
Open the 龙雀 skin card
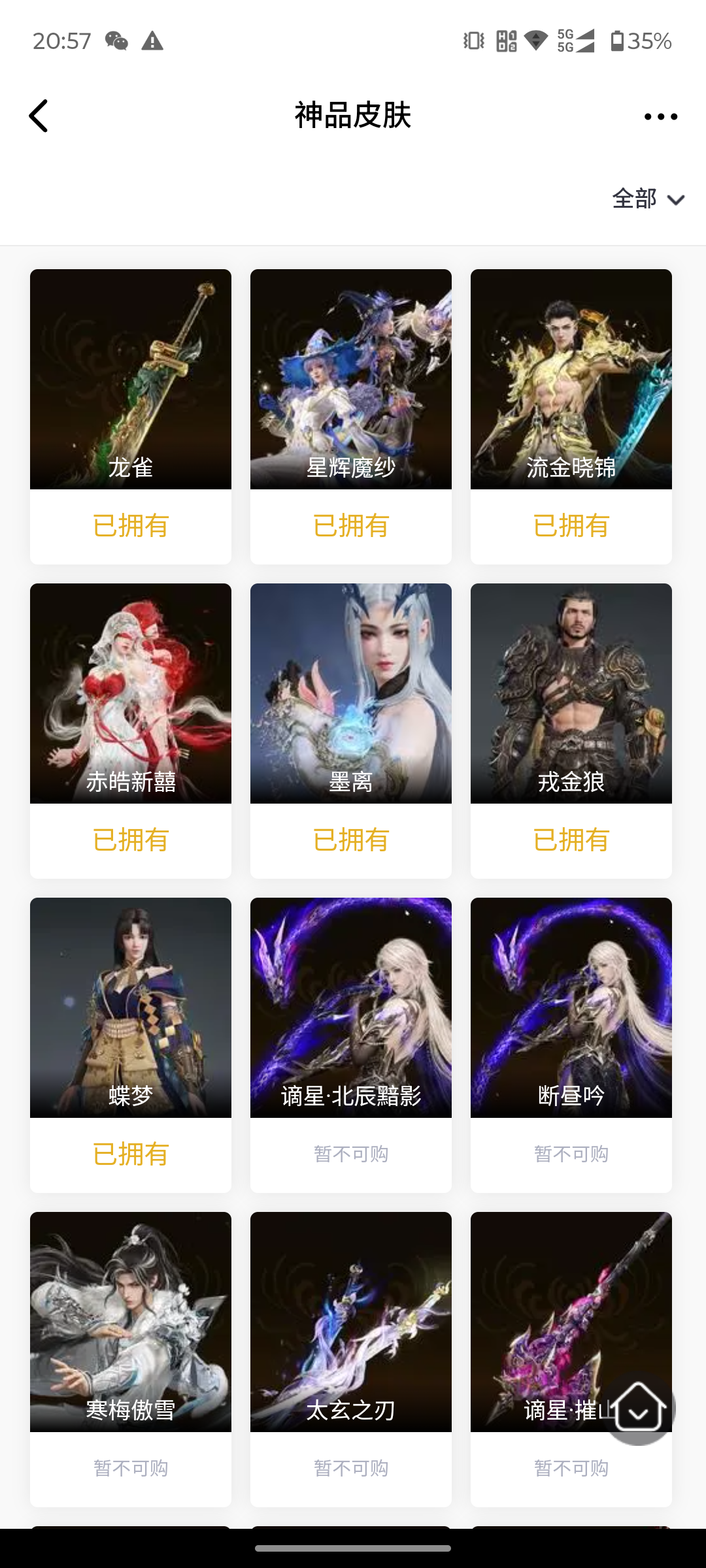131,379
